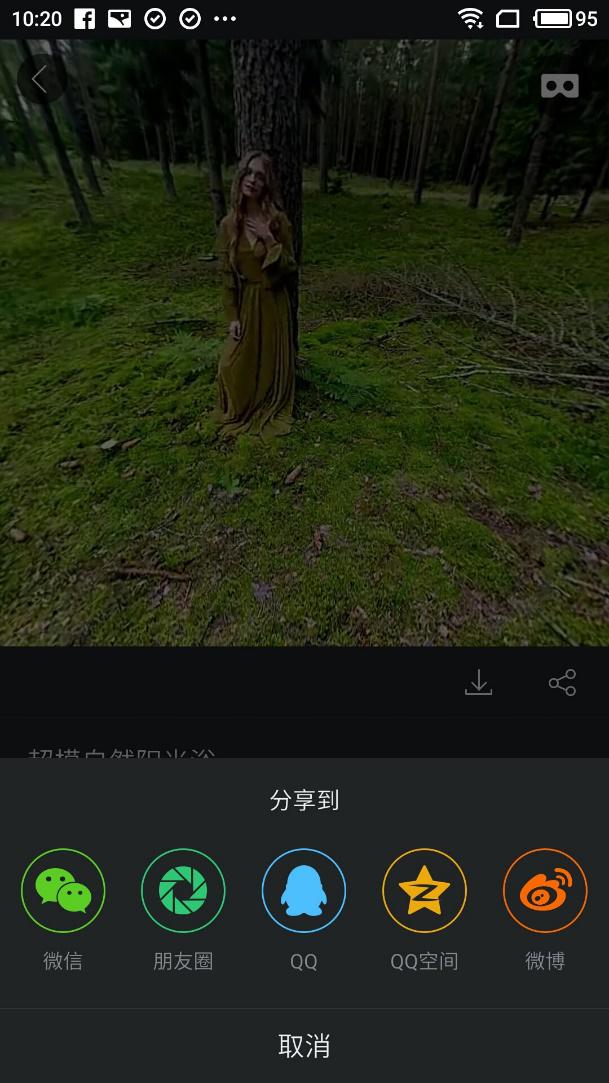Cancel sharing with 取消
Image resolution: width=609 pixels, height=1083 pixels.
coord(304,1046)
